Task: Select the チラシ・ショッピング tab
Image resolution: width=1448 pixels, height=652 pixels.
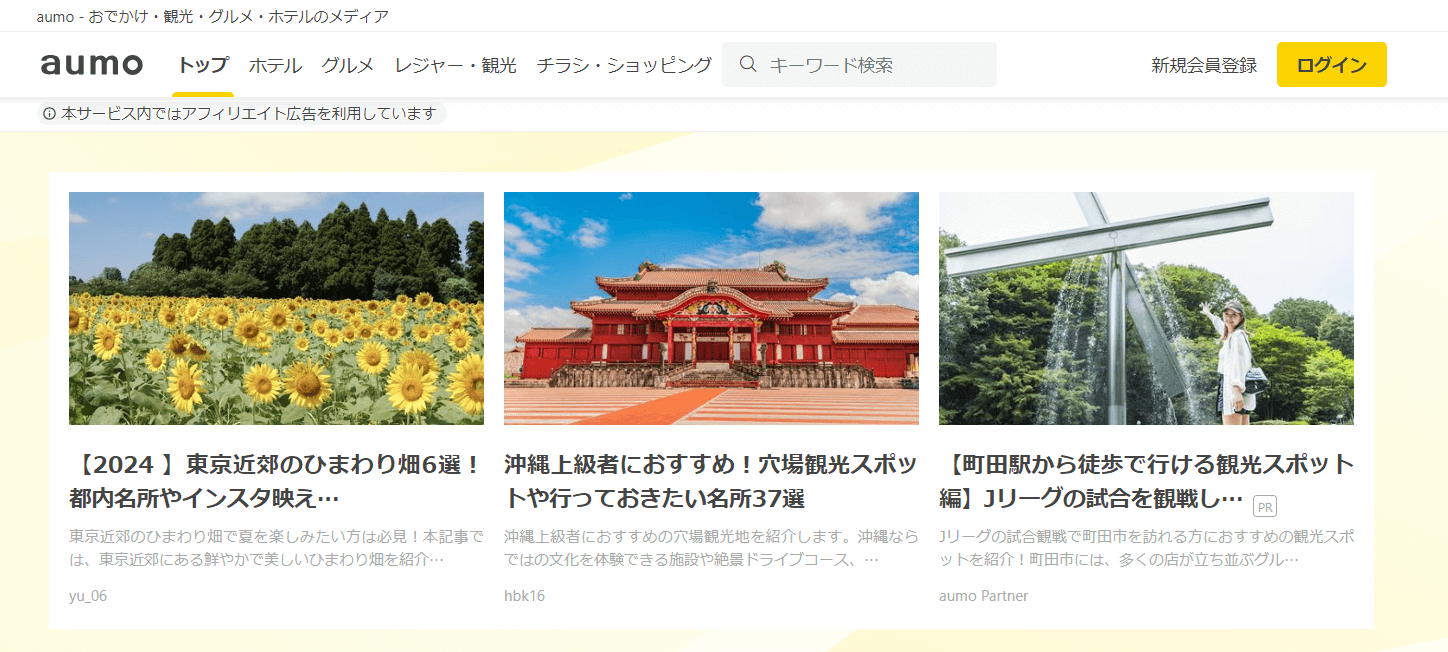Action: tap(624, 66)
